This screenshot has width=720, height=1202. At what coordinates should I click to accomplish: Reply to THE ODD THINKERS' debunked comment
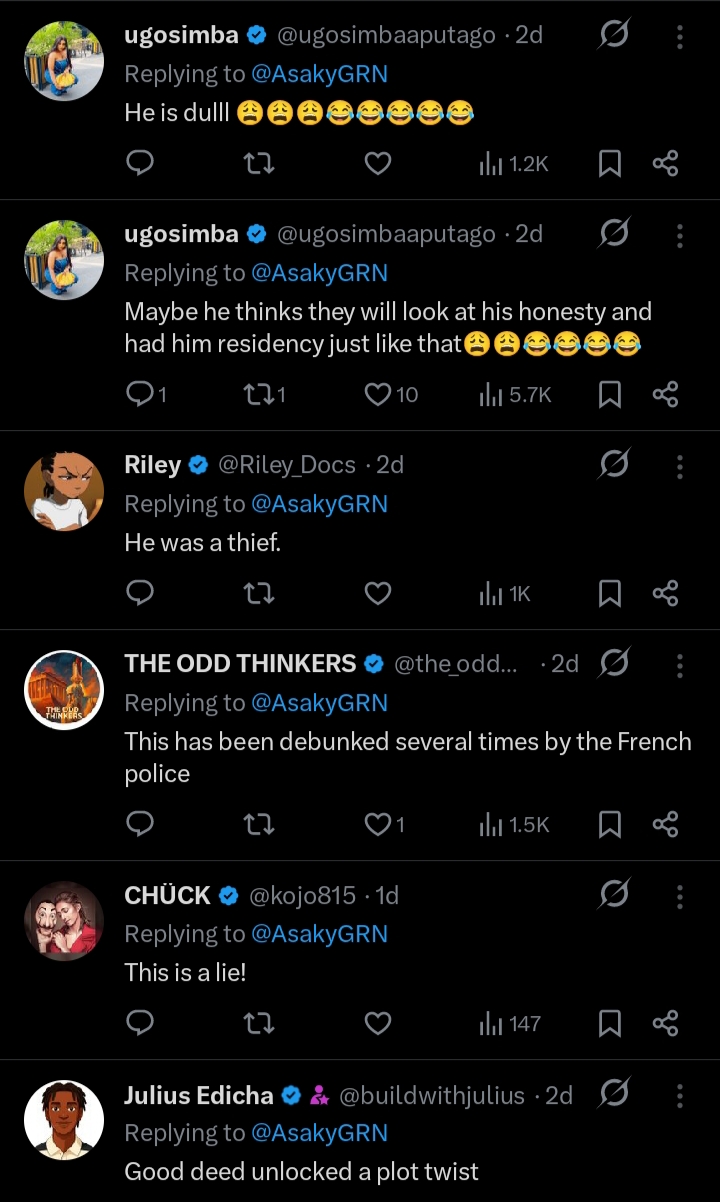coord(141,825)
